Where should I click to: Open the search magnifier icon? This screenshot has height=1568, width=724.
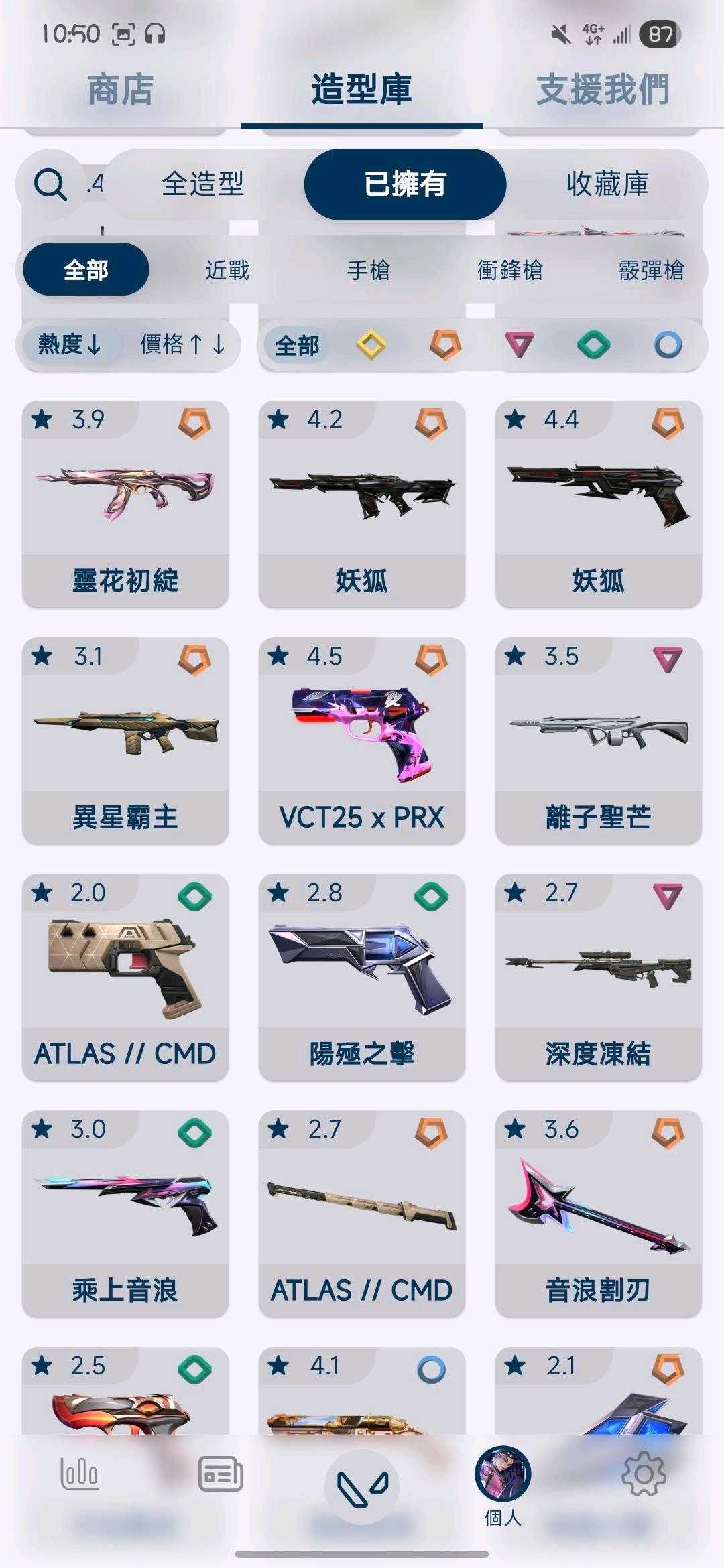pos(50,184)
